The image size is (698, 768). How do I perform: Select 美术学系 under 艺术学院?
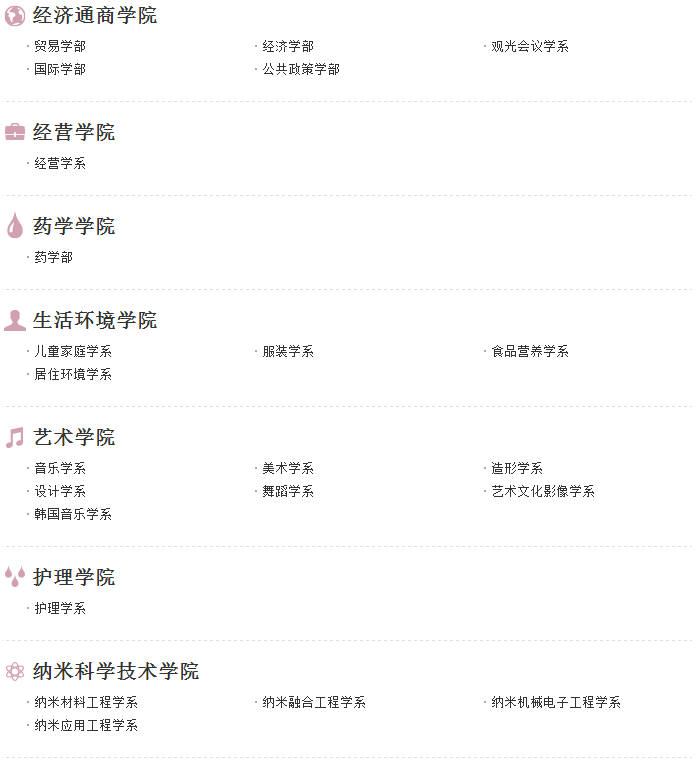[288, 469]
